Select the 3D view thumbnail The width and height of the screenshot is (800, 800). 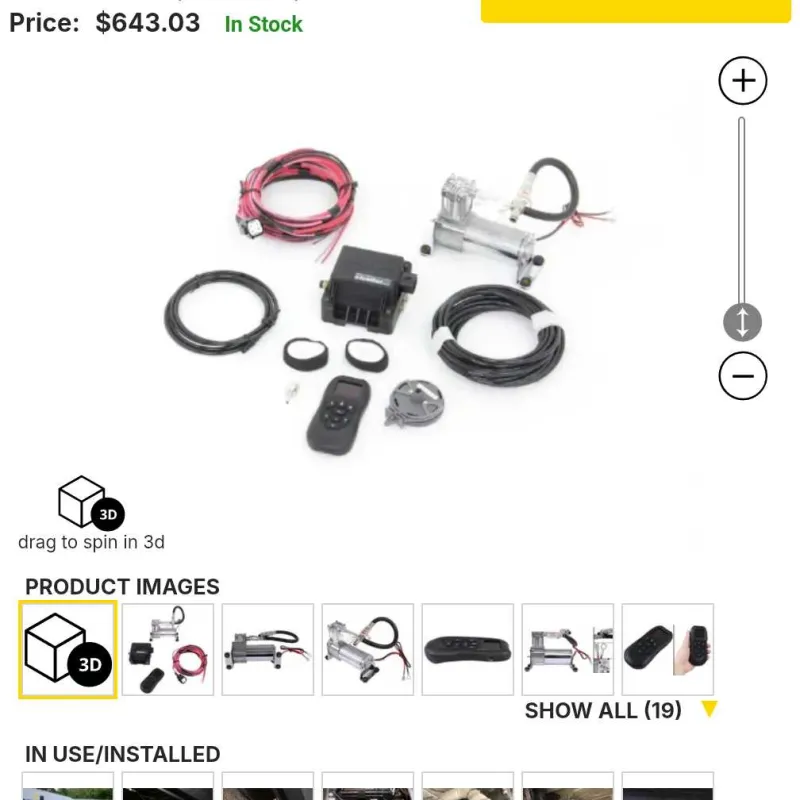pos(68,650)
